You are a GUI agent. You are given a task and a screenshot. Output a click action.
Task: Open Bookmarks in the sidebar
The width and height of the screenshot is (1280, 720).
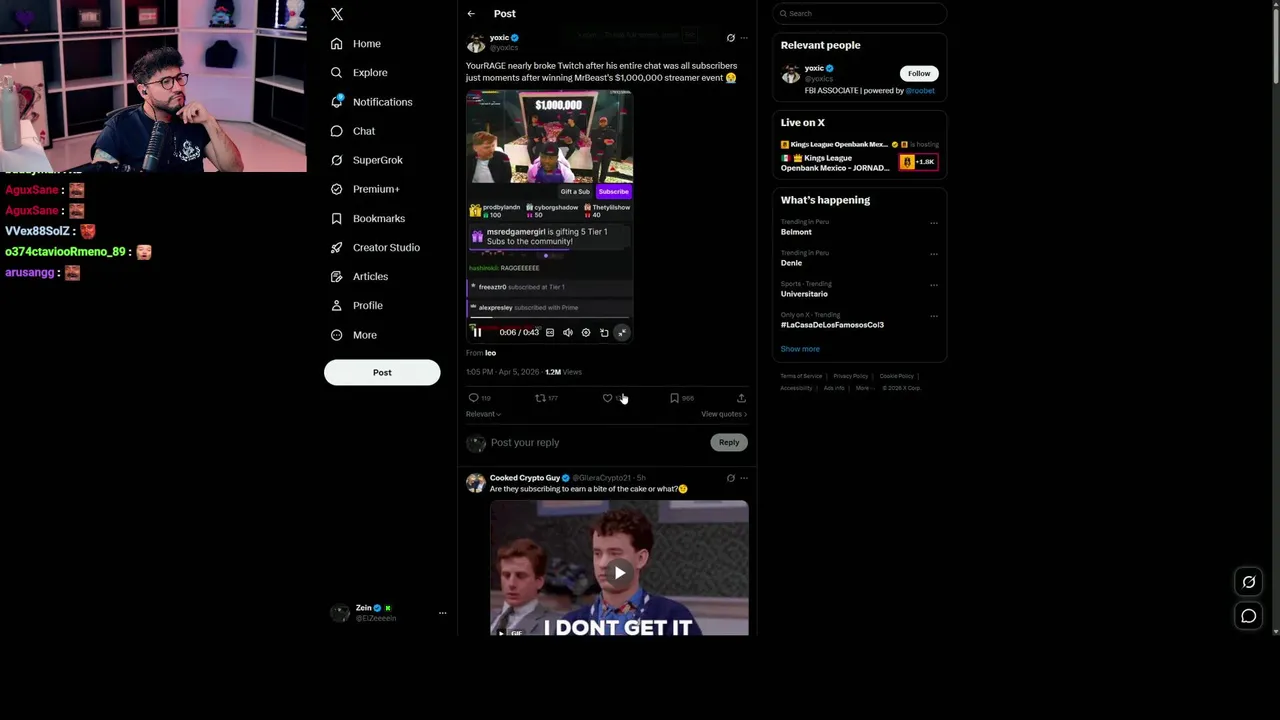click(x=378, y=218)
